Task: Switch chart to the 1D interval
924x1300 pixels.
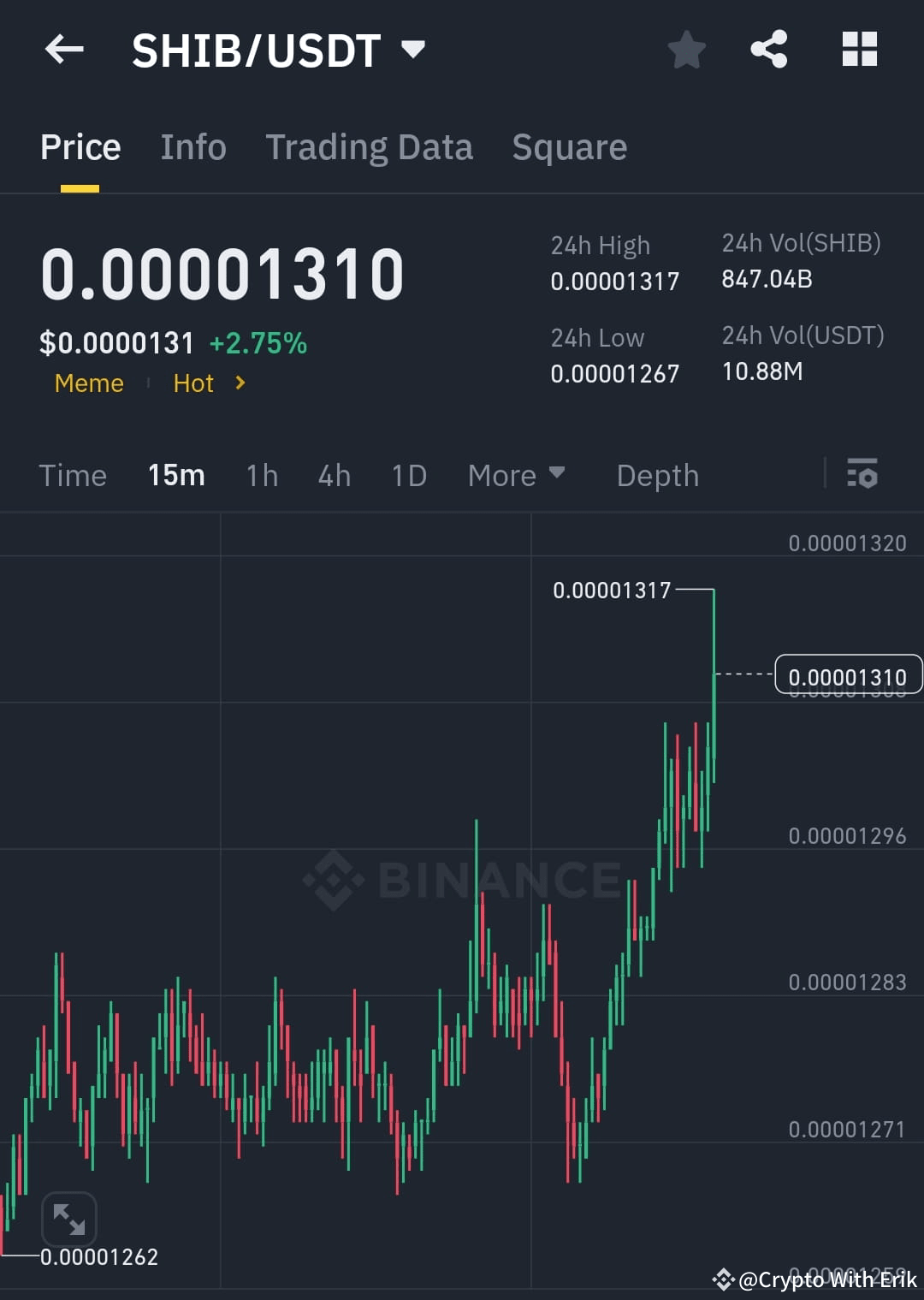Action: click(408, 475)
